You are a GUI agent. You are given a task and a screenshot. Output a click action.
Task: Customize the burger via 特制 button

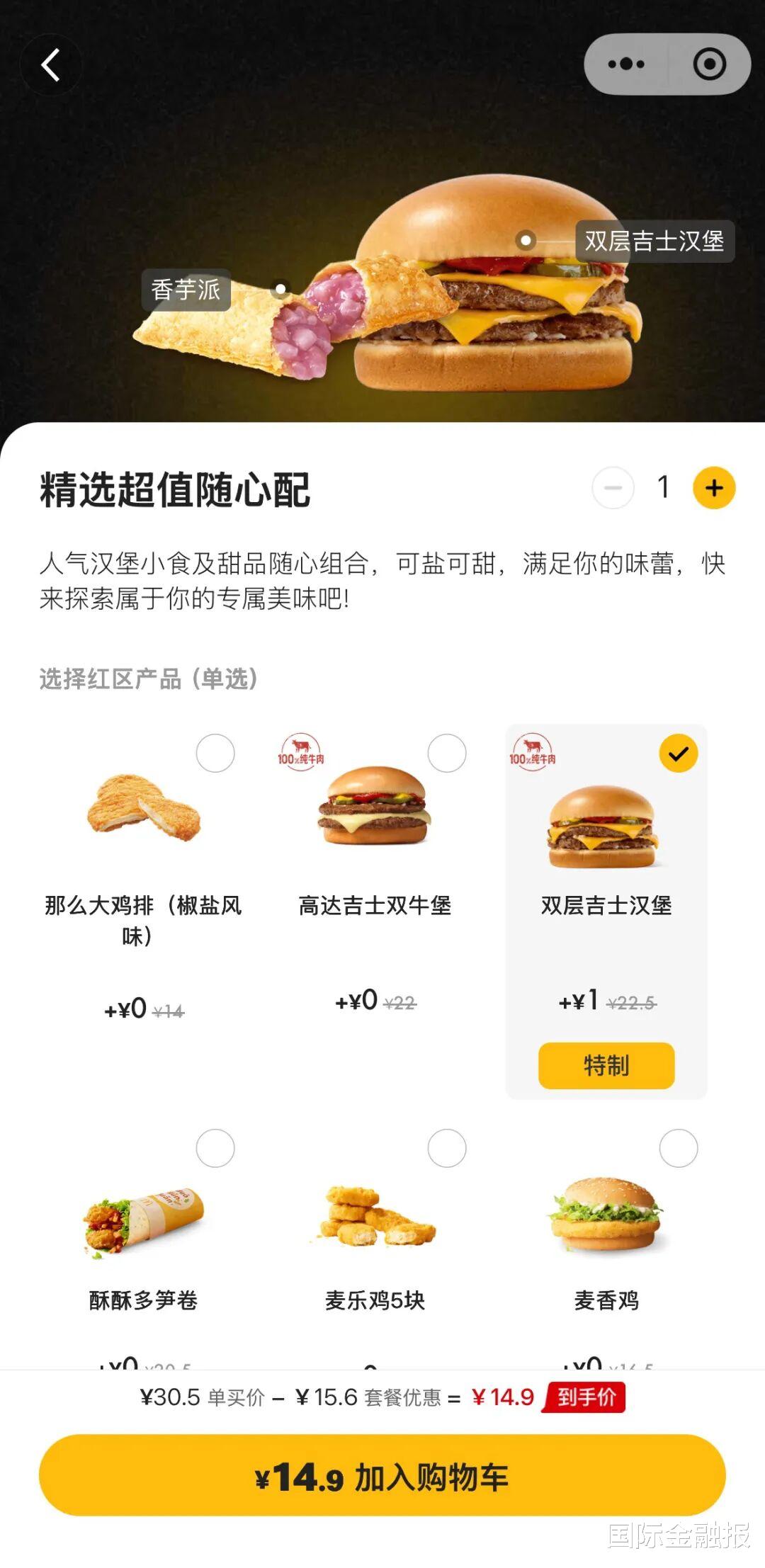coord(606,1065)
